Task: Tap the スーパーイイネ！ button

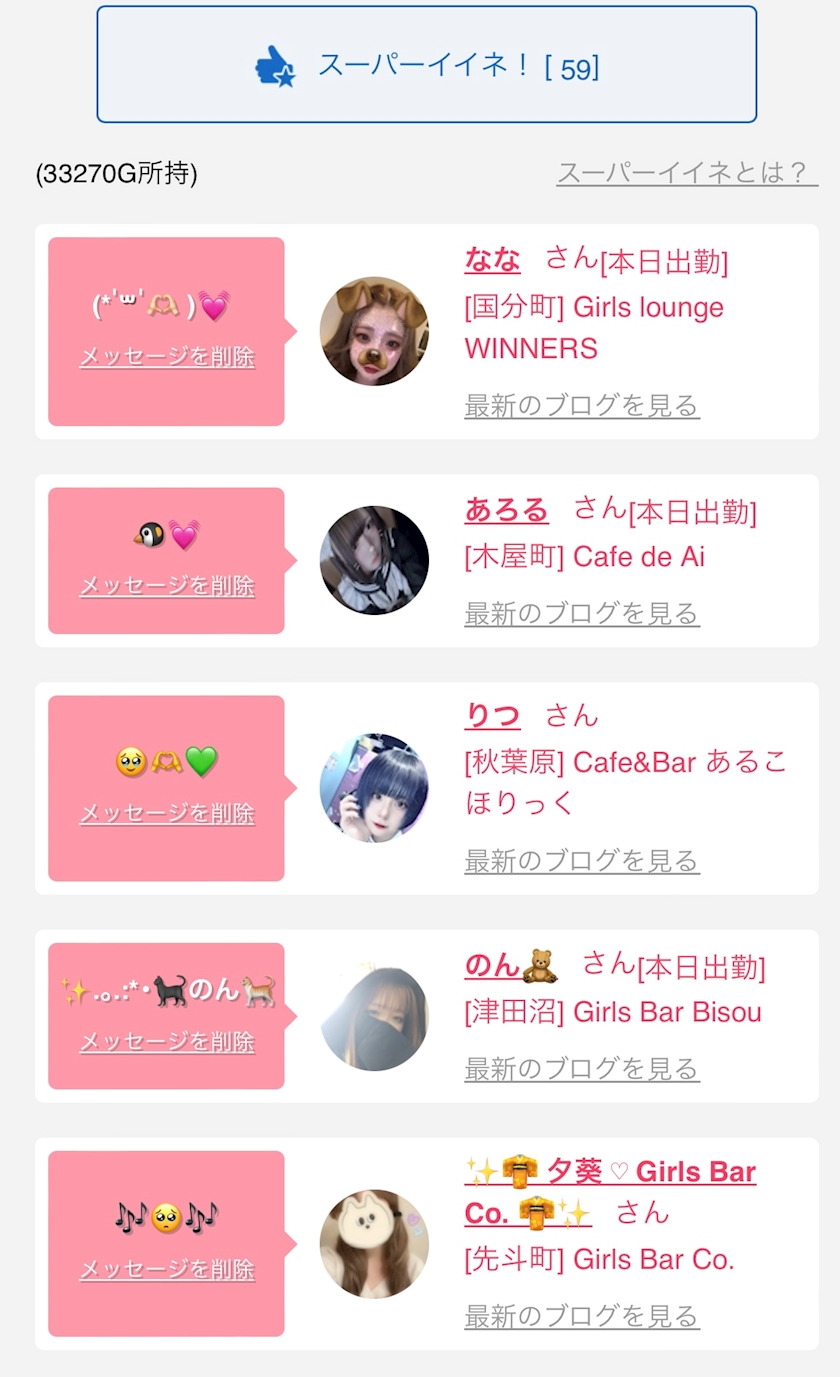Action: point(426,65)
